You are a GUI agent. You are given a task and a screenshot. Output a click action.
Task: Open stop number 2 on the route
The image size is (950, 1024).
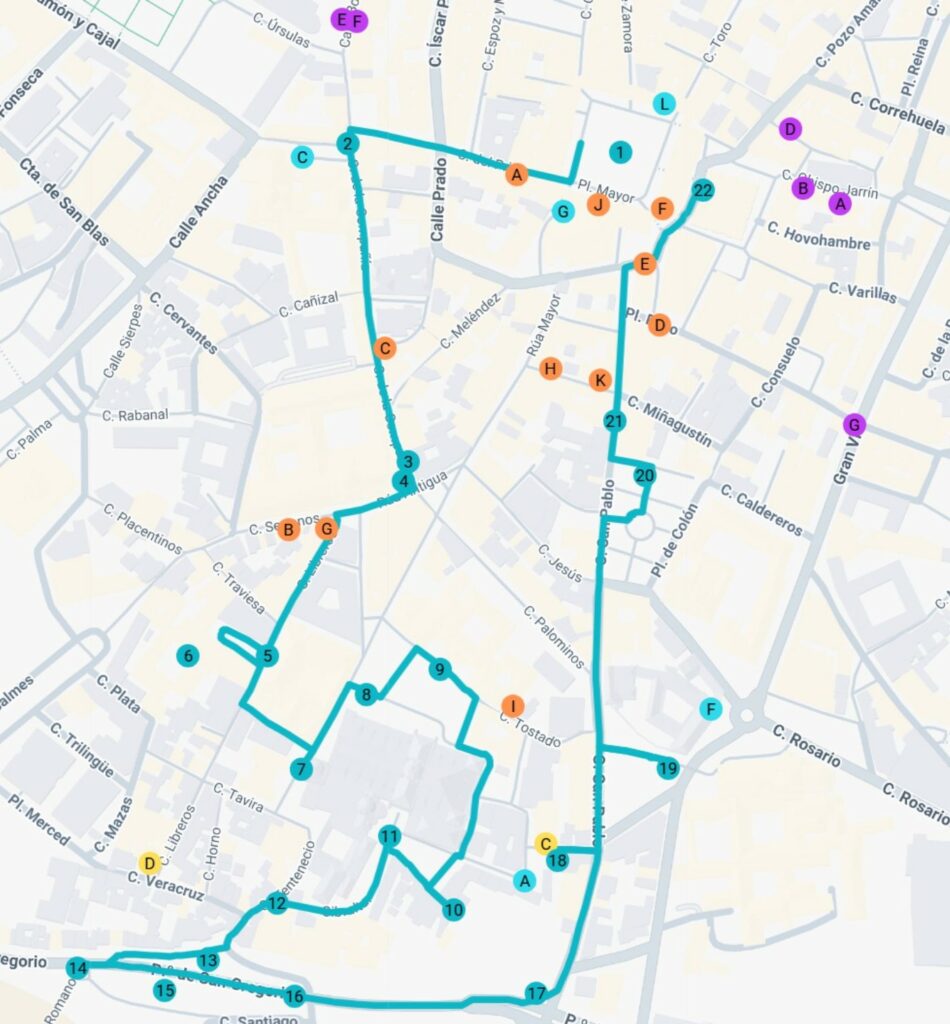click(347, 143)
